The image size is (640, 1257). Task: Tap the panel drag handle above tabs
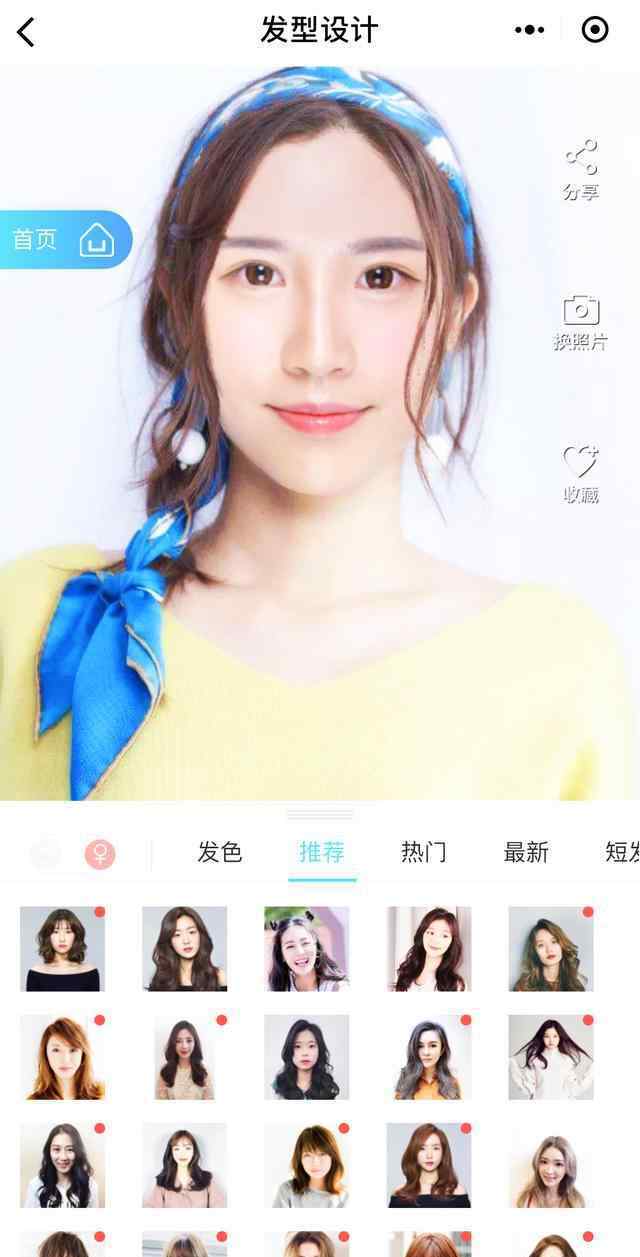point(320,814)
